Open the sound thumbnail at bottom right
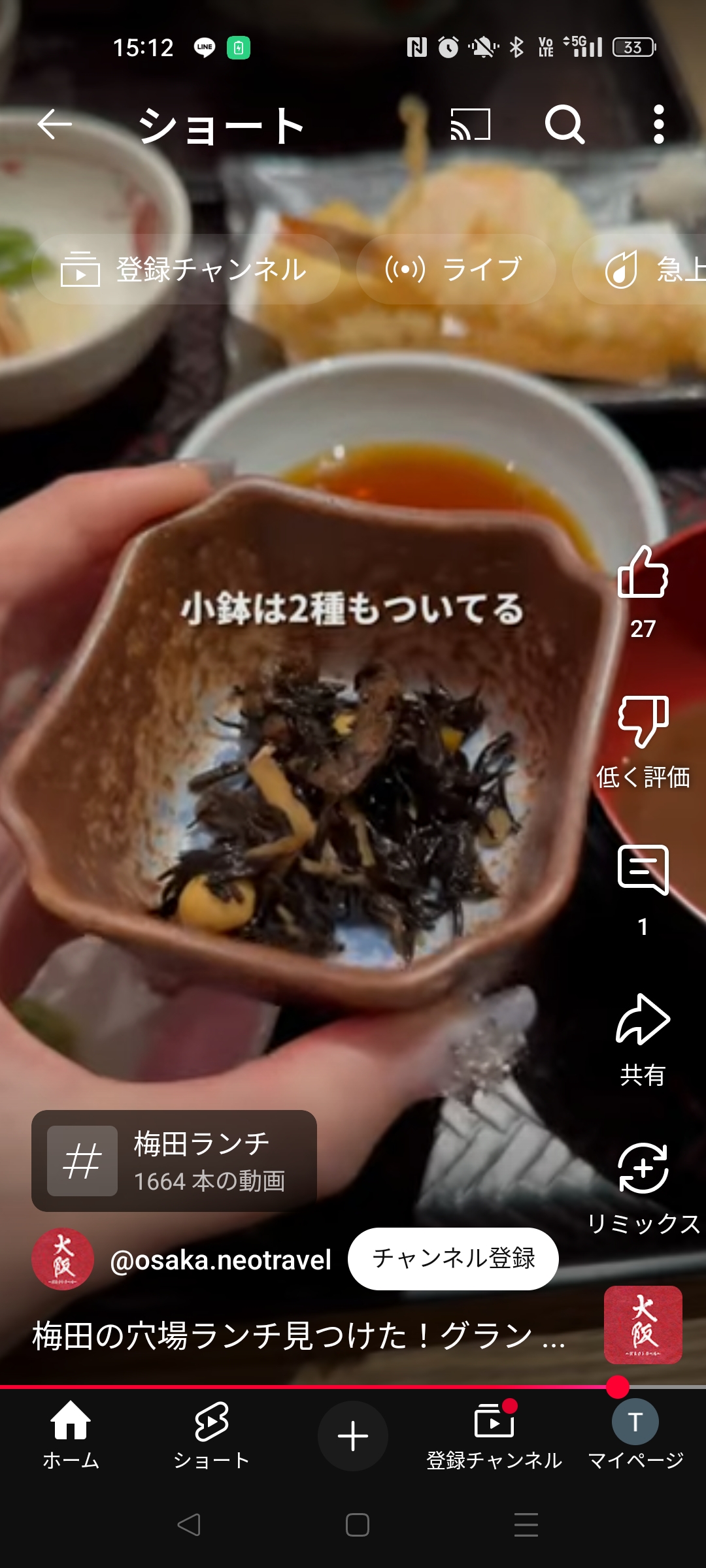This screenshot has height=1568, width=706. (643, 1325)
